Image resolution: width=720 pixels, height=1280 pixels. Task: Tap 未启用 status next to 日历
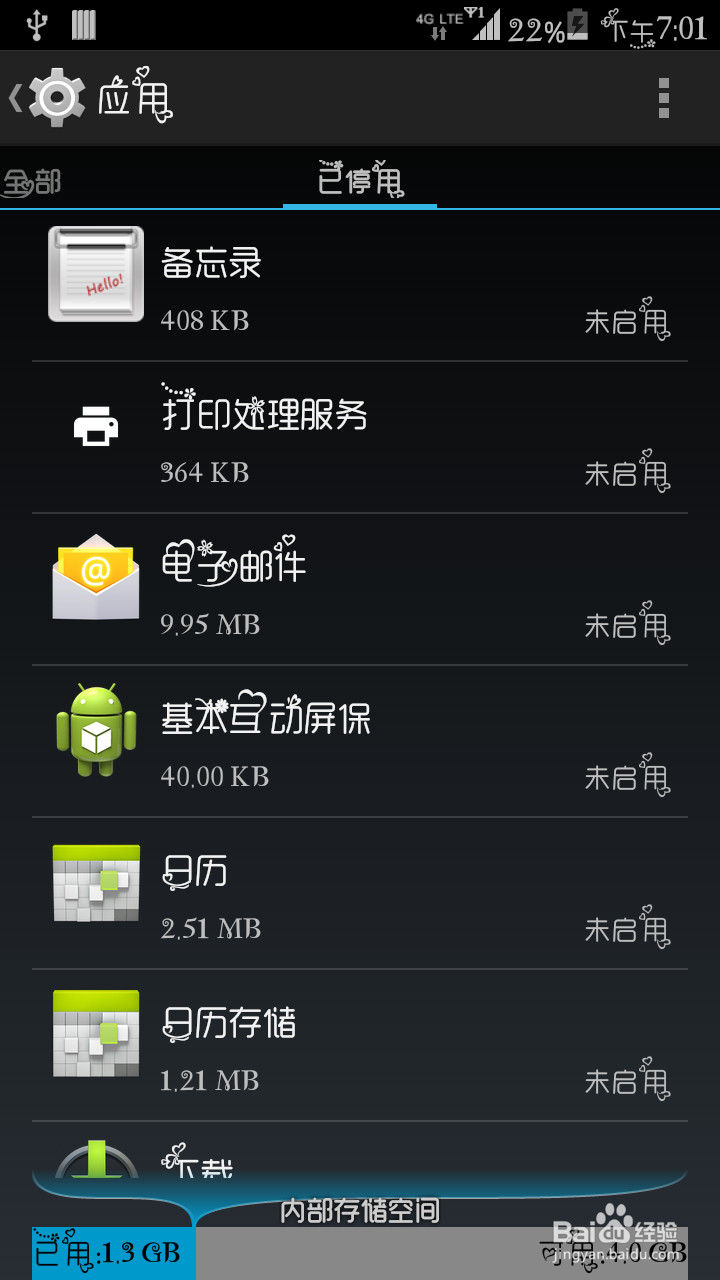(x=627, y=928)
